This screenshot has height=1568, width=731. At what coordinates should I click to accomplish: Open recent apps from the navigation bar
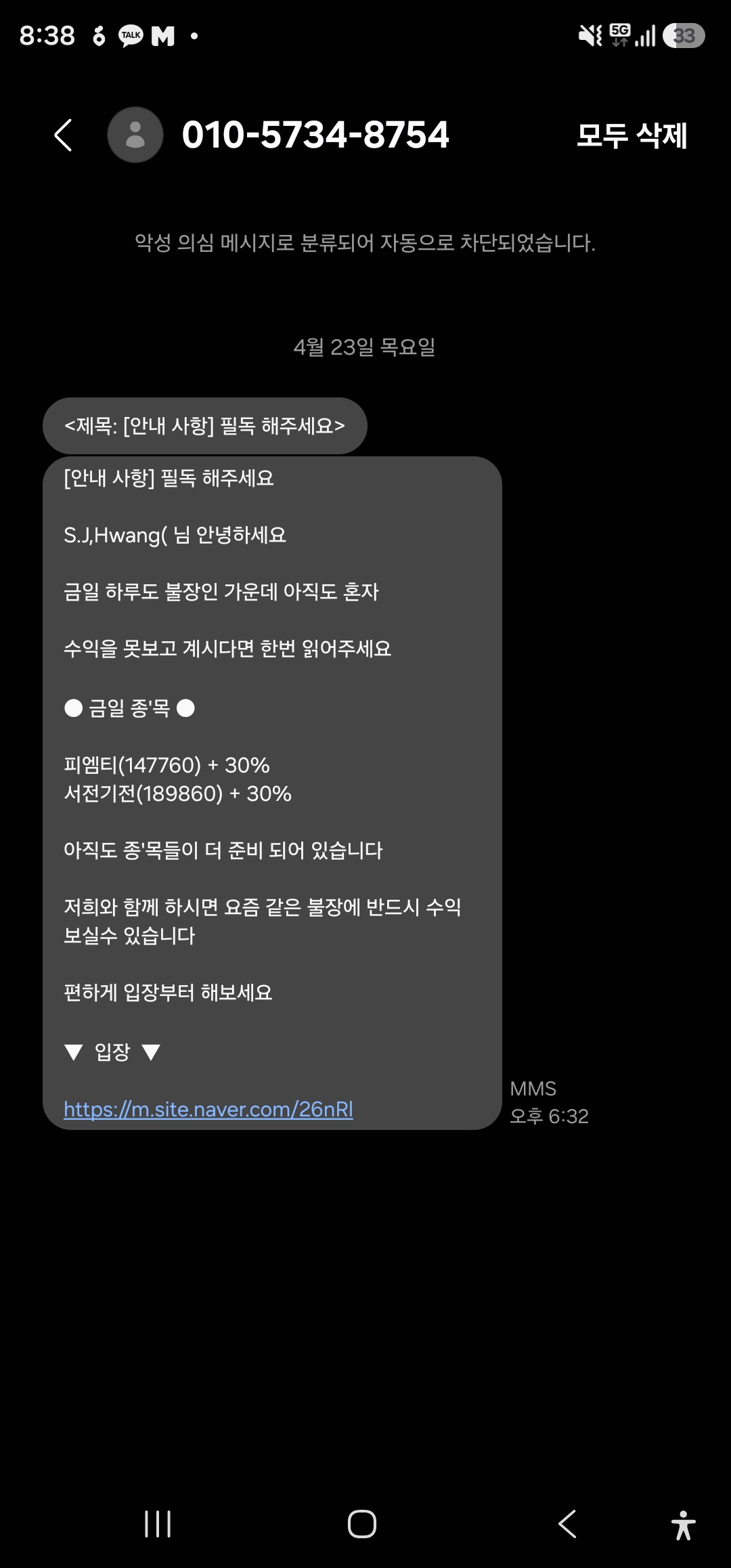pyautogui.click(x=158, y=1524)
